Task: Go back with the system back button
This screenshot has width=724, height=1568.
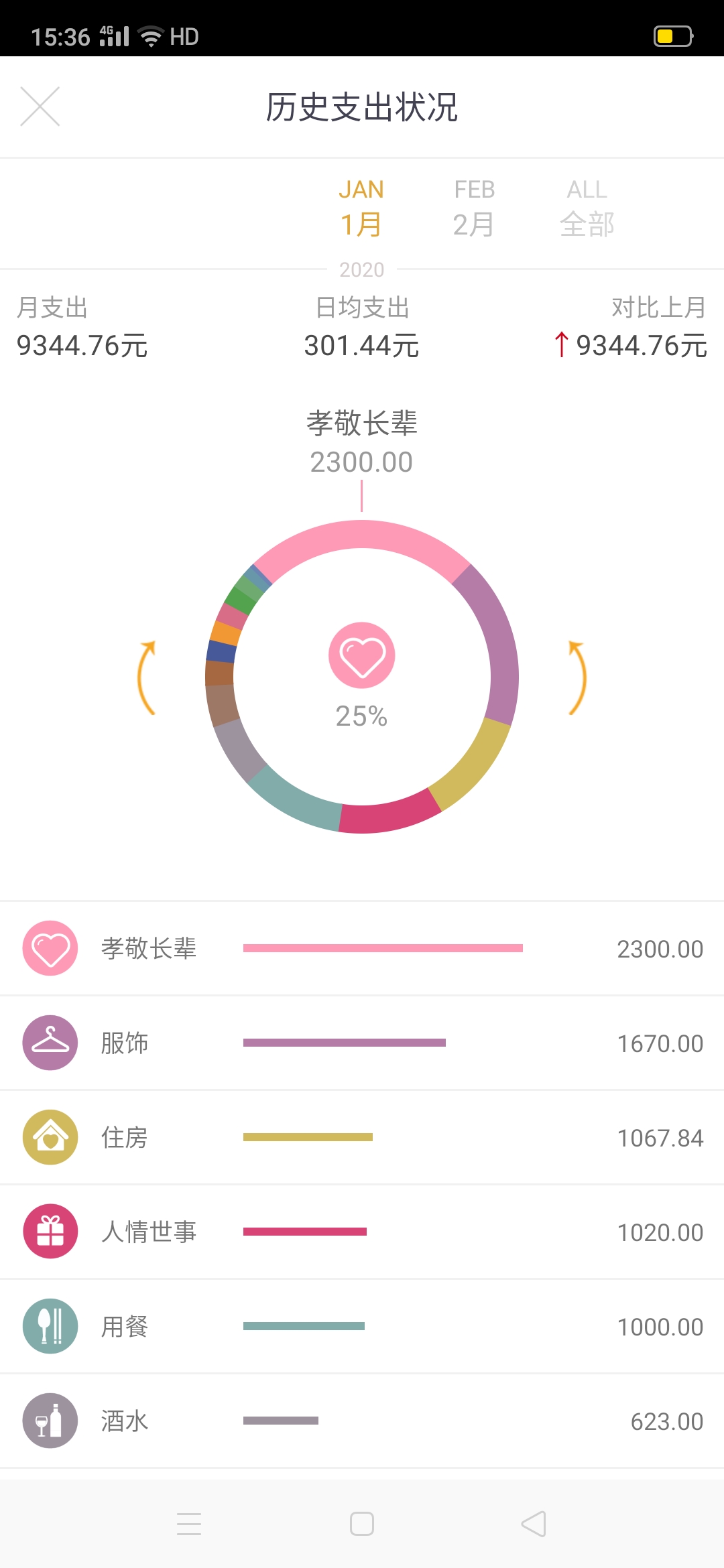Action: tap(534, 1524)
